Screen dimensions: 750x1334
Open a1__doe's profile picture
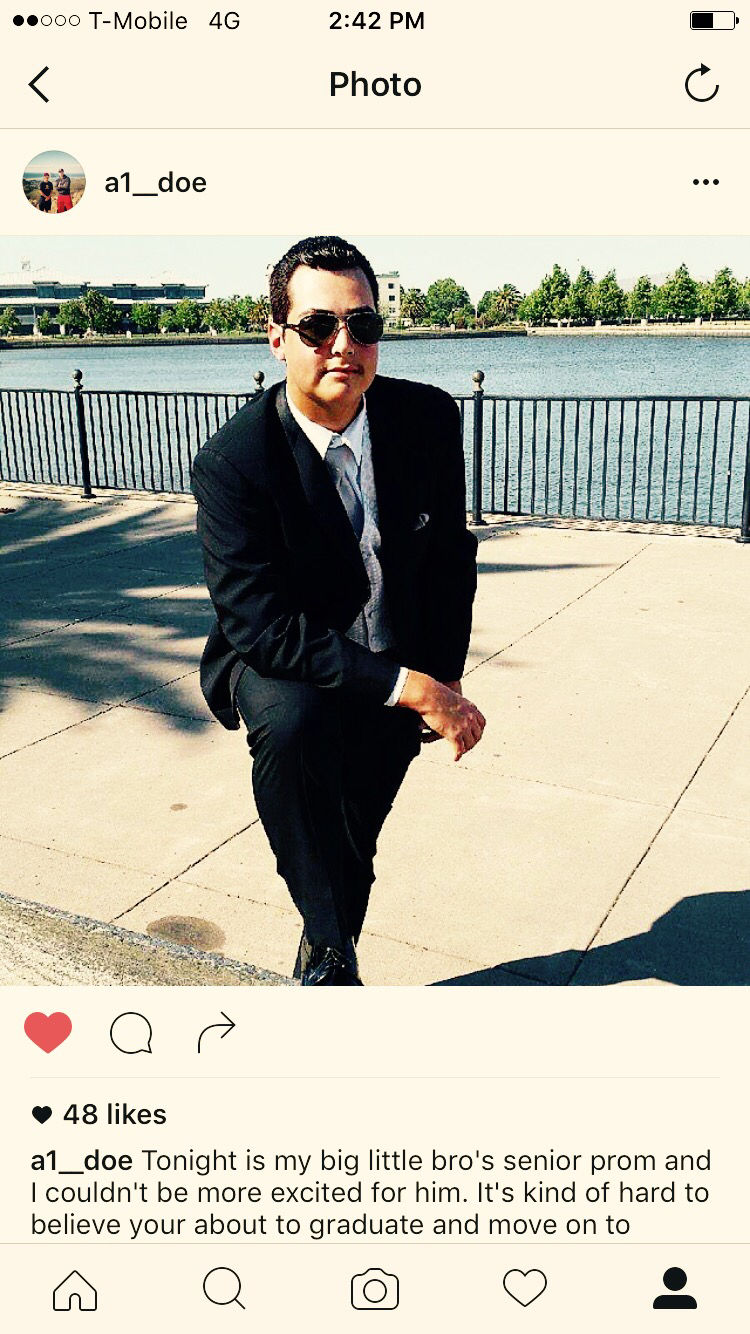54,182
